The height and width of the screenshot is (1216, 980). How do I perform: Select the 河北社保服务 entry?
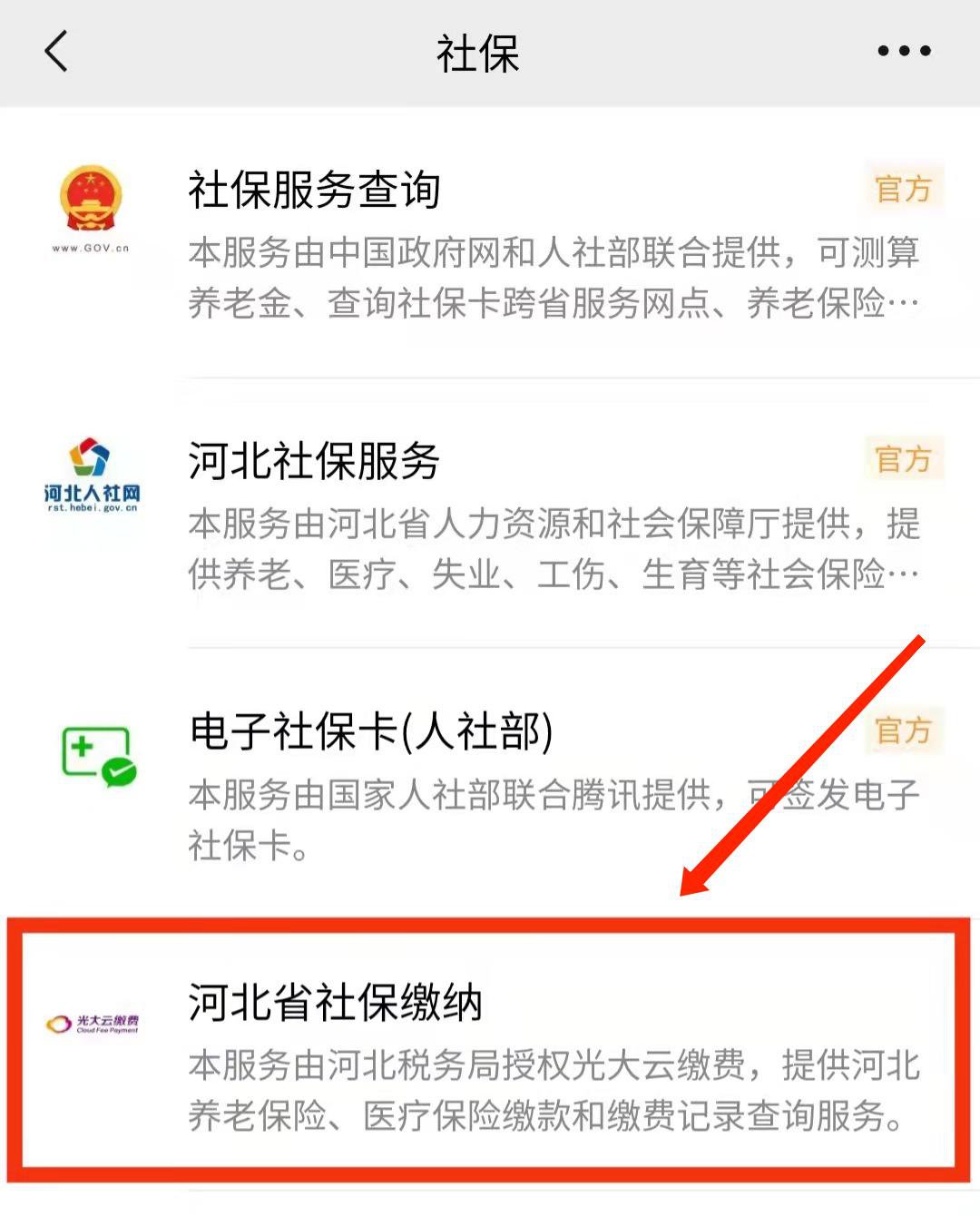490,513
